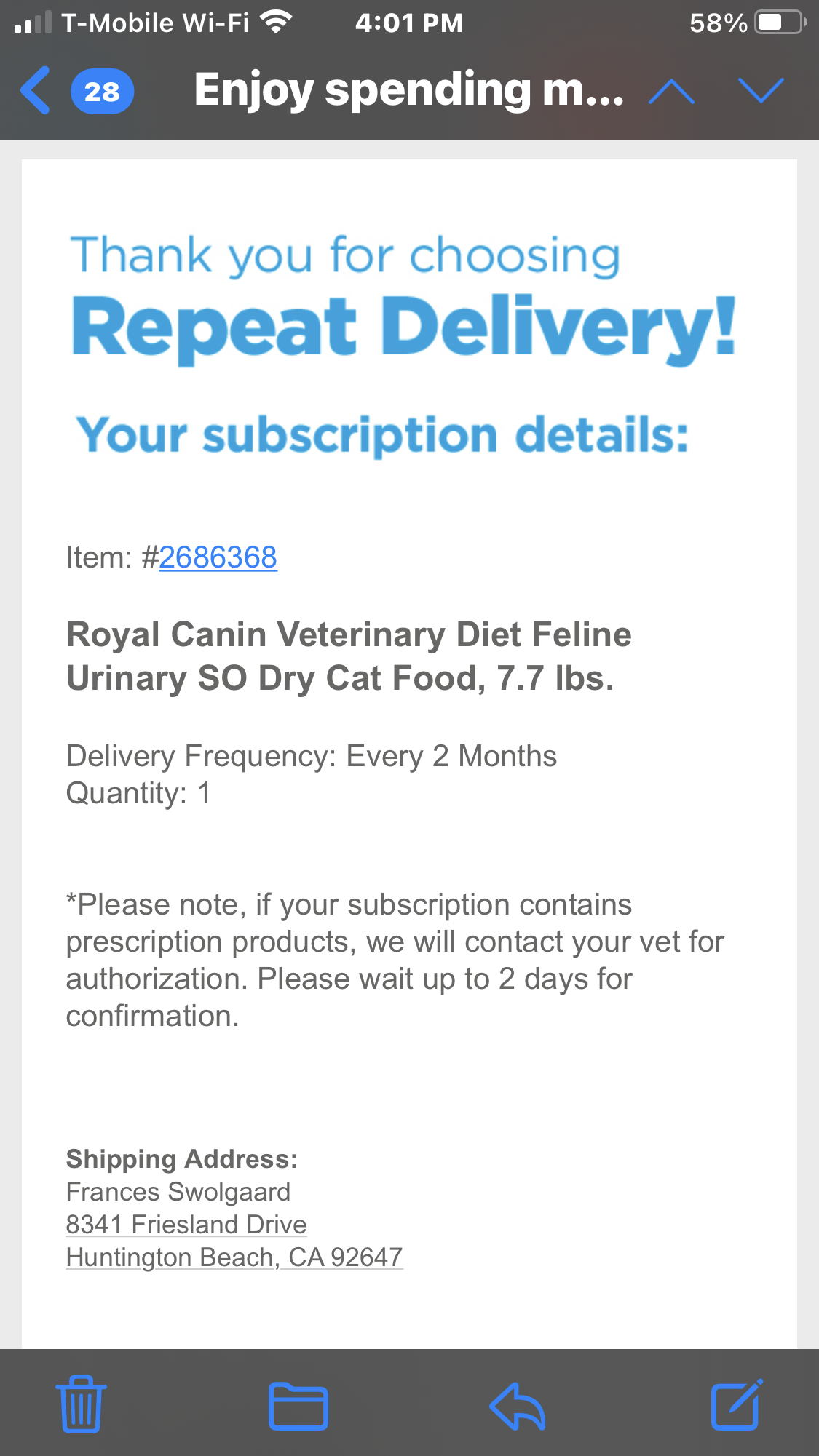The height and width of the screenshot is (1456, 819).
Task: Go to the next email
Action: (x=761, y=91)
